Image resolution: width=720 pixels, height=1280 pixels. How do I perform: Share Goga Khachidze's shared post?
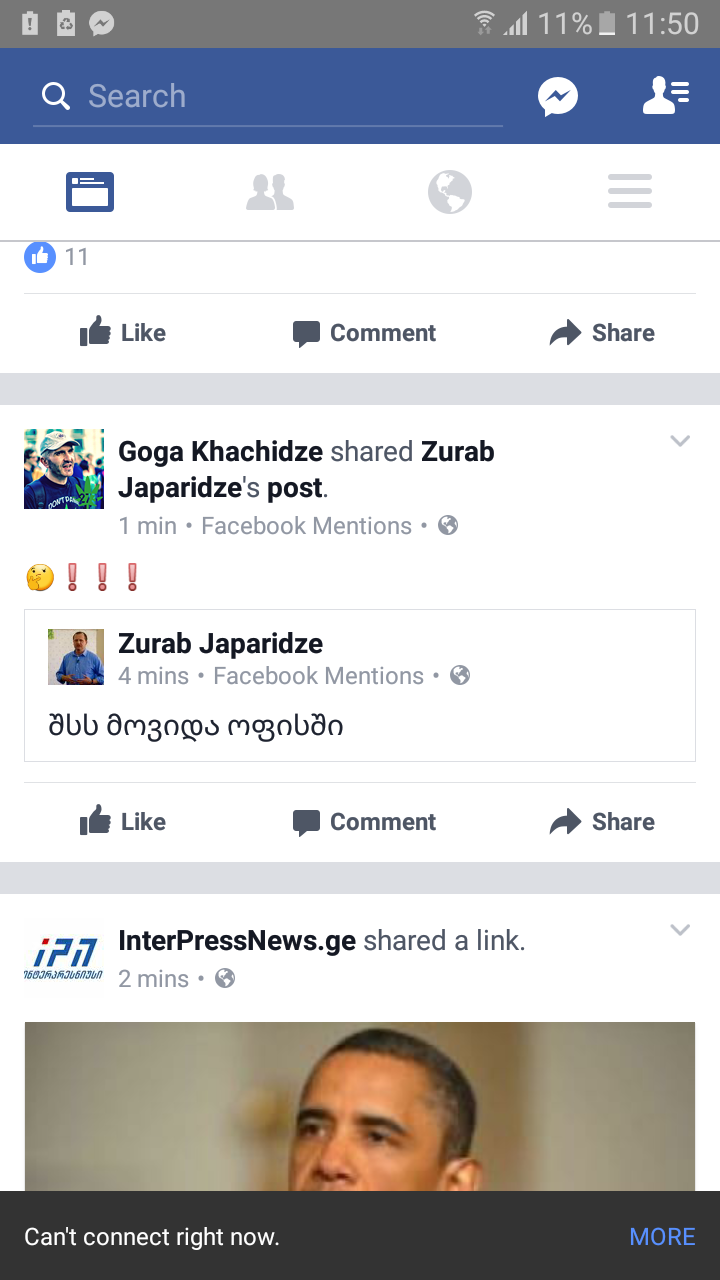click(x=602, y=822)
